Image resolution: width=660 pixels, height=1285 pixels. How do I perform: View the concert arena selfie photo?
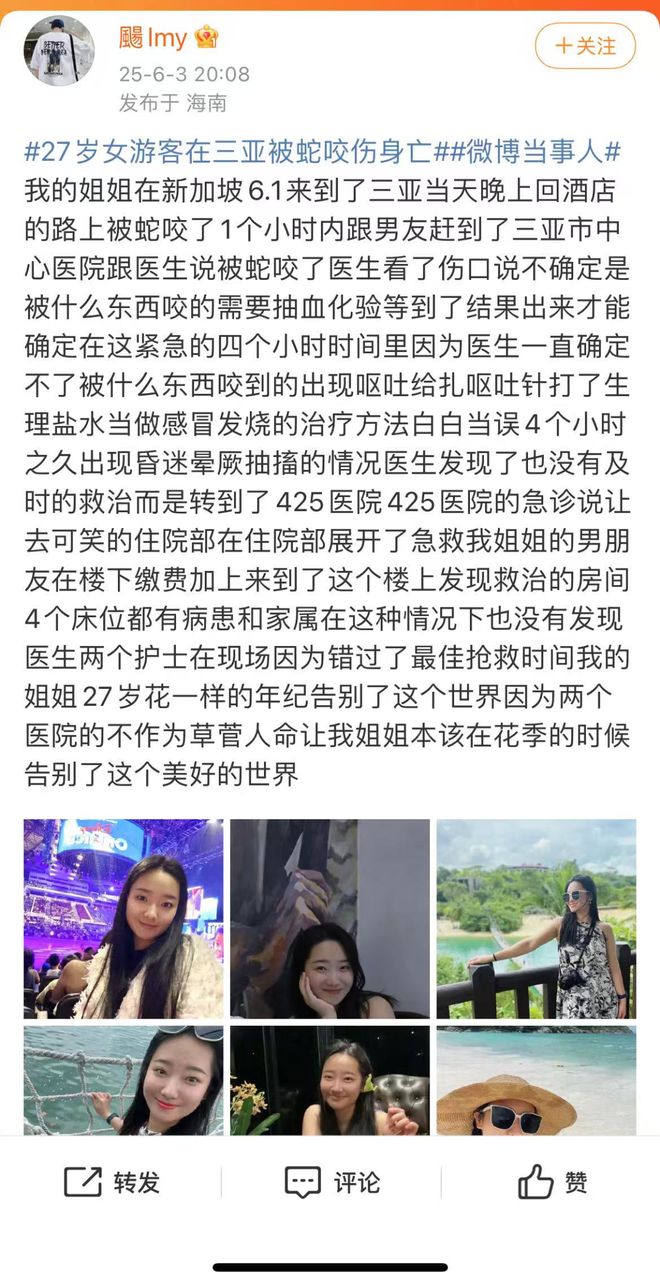tap(123, 919)
